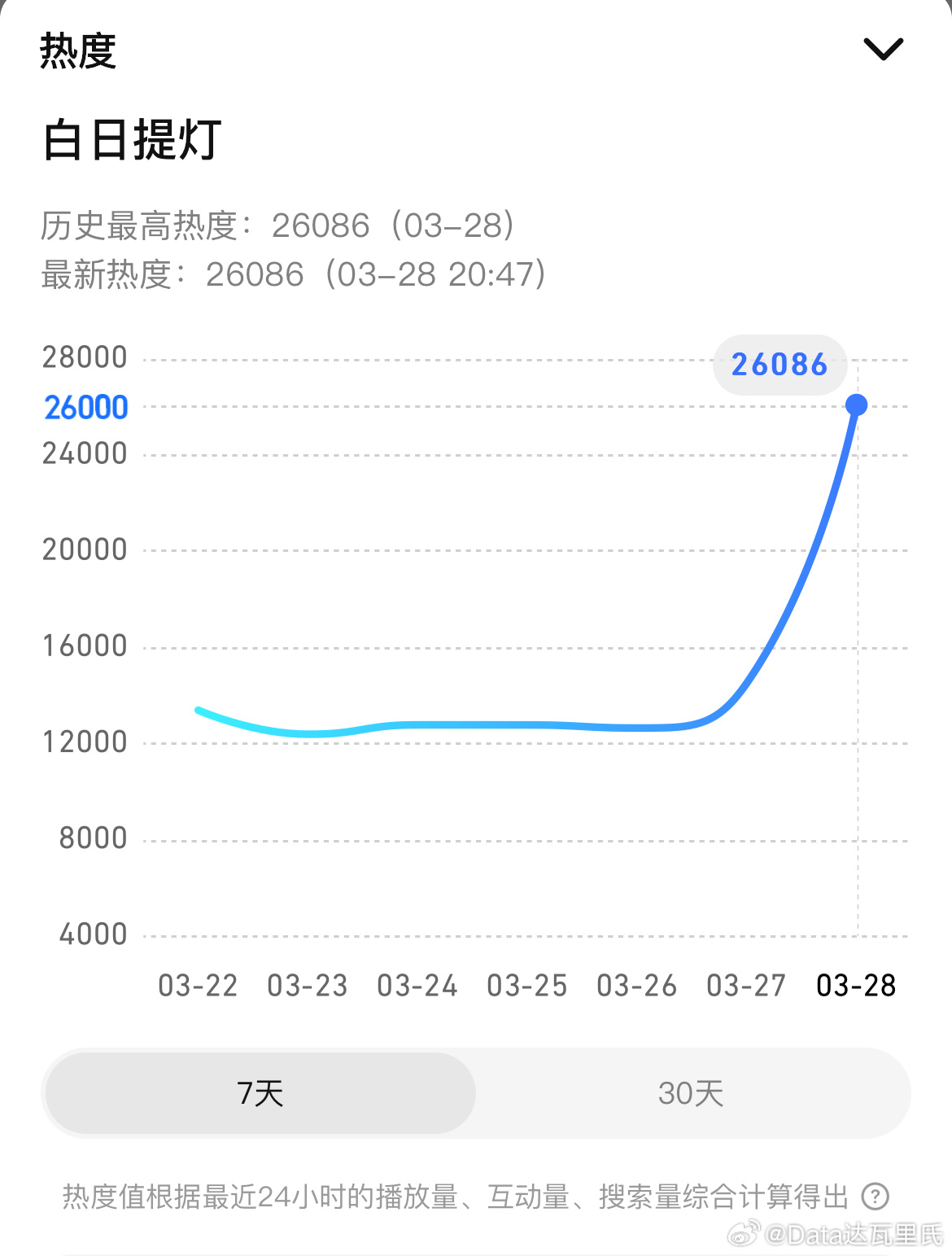This screenshot has width=952, height=1256.
Task: Select the highlighted 26000 axis label
Action: (x=86, y=406)
